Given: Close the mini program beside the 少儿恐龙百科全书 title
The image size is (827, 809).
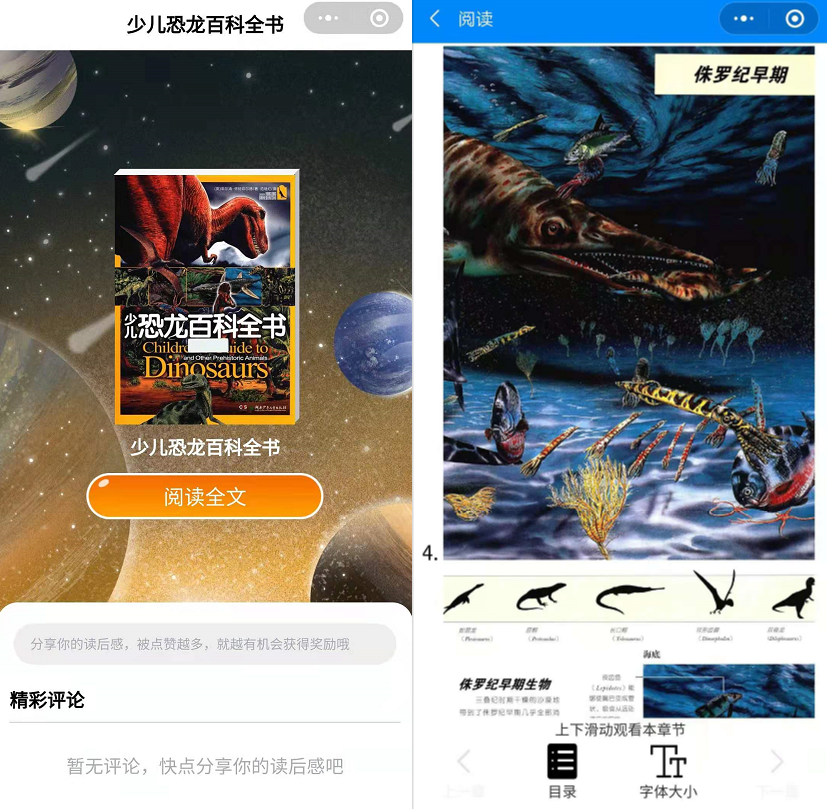Looking at the screenshot, I should (x=379, y=19).
